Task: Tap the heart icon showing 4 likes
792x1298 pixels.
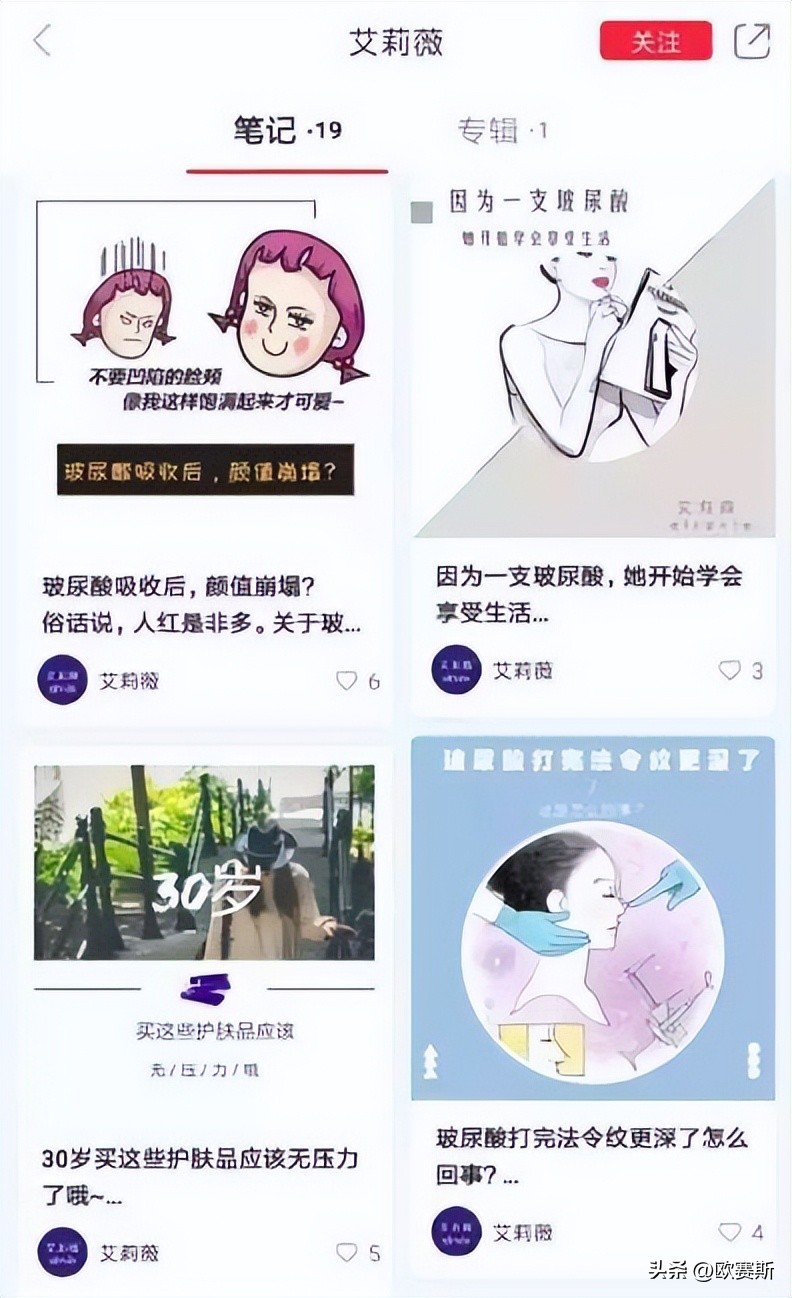Action: pyautogui.click(x=727, y=1231)
